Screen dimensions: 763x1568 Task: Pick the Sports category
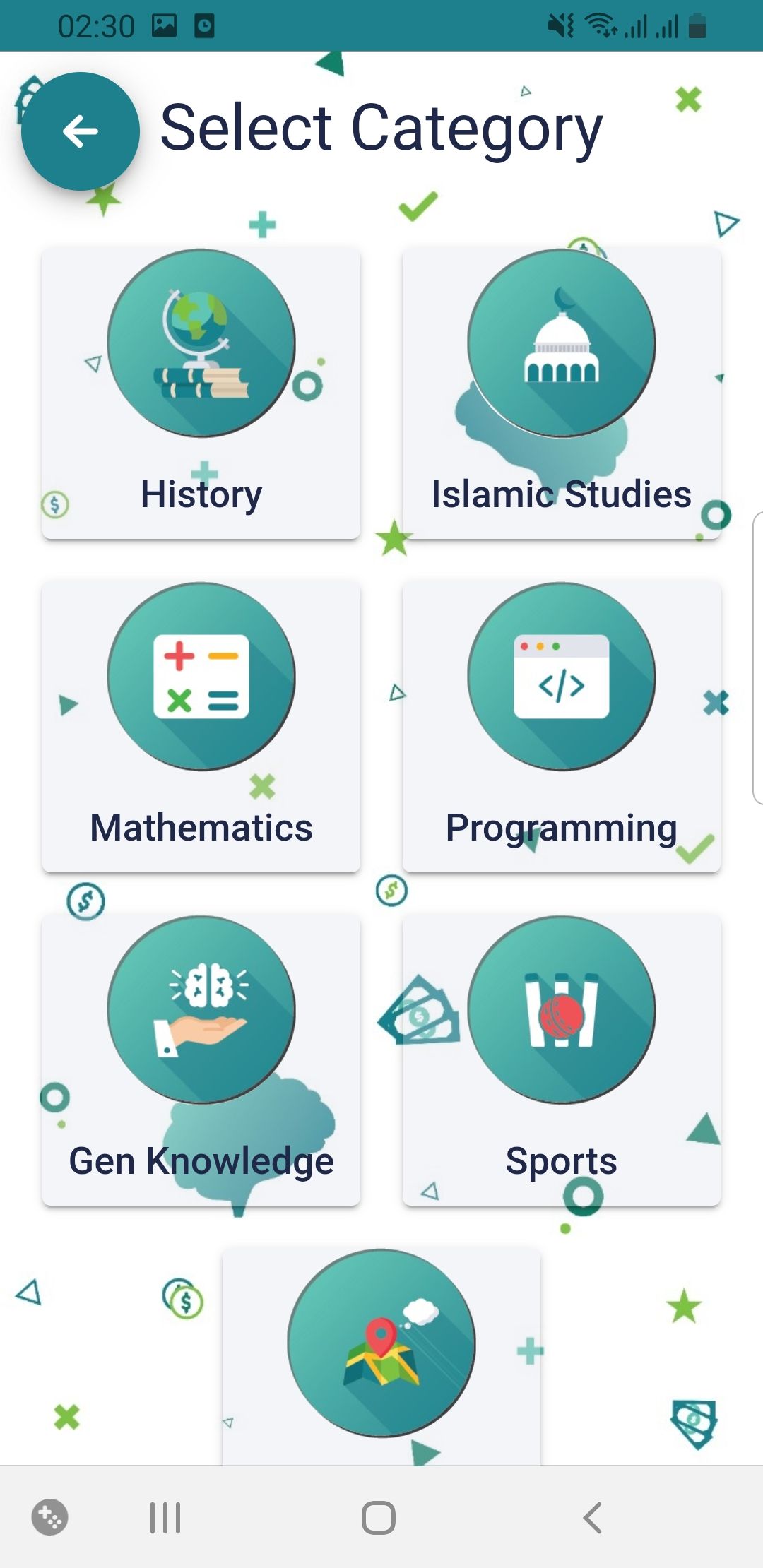click(x=561, y=1059)
